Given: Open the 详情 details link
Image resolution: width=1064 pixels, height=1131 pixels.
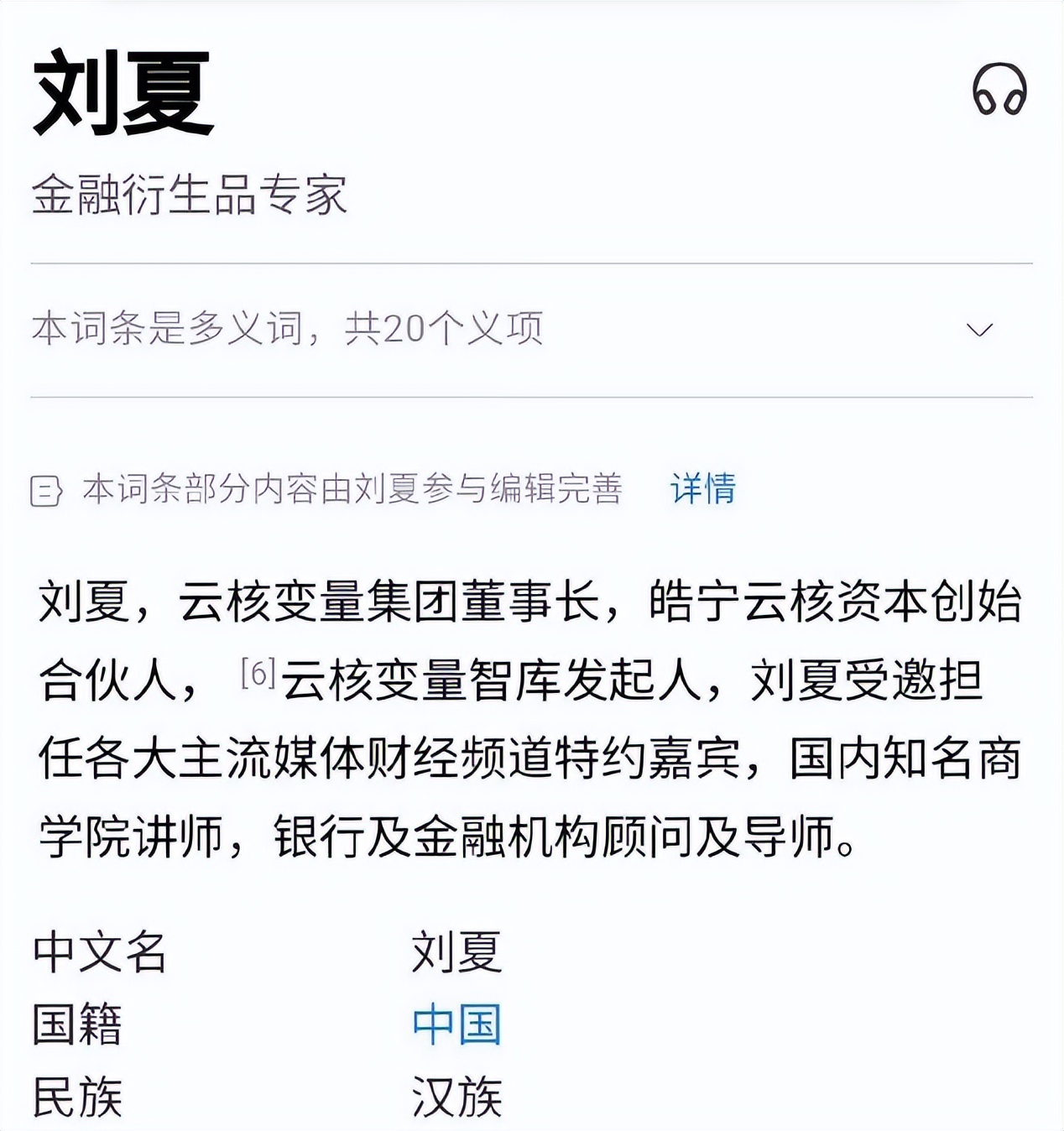Looking at the screenshot, I should coord(703,489).
